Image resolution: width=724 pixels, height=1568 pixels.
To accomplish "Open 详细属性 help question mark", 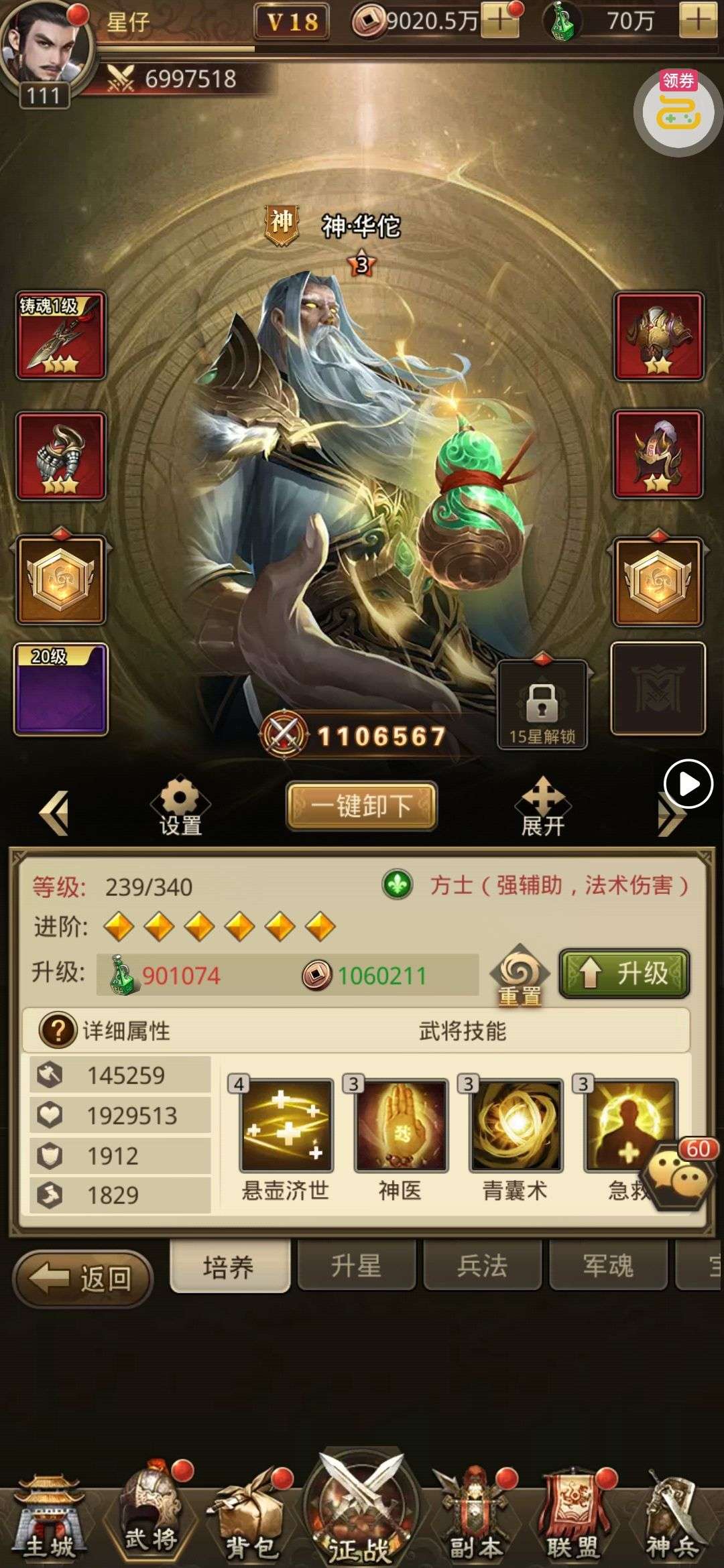I will pos(57,1030).
